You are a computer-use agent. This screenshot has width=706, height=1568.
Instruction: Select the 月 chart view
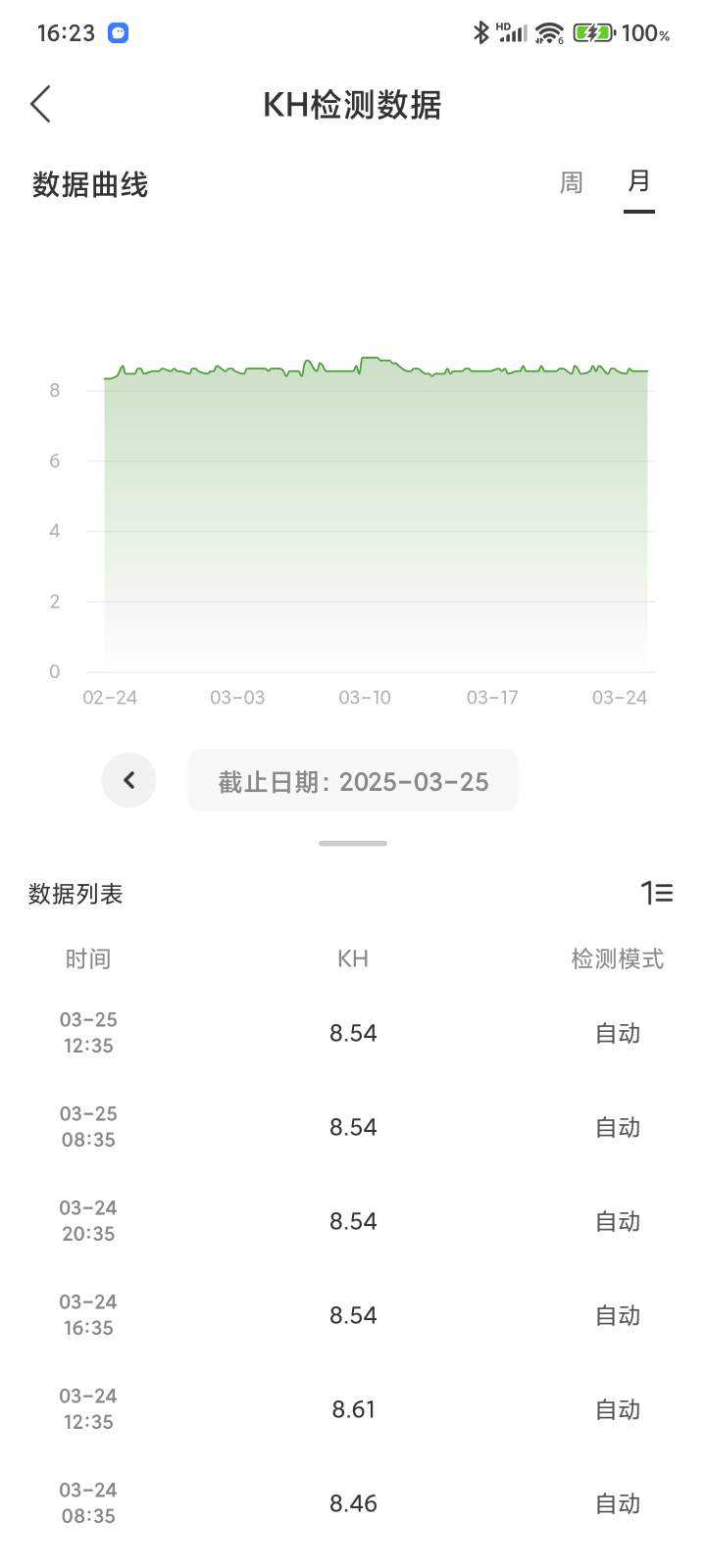point(638,181)
